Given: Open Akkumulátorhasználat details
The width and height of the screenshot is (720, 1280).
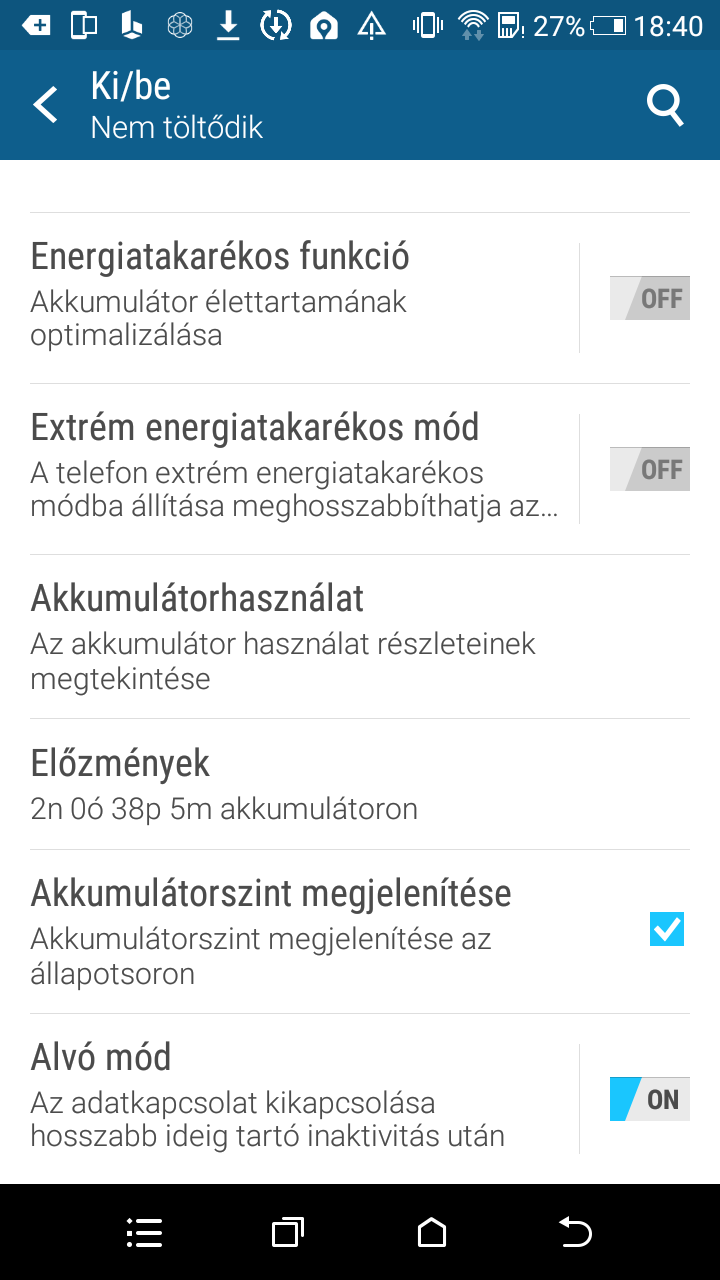Looking at the screenshot, I should (x=360, y=637).
